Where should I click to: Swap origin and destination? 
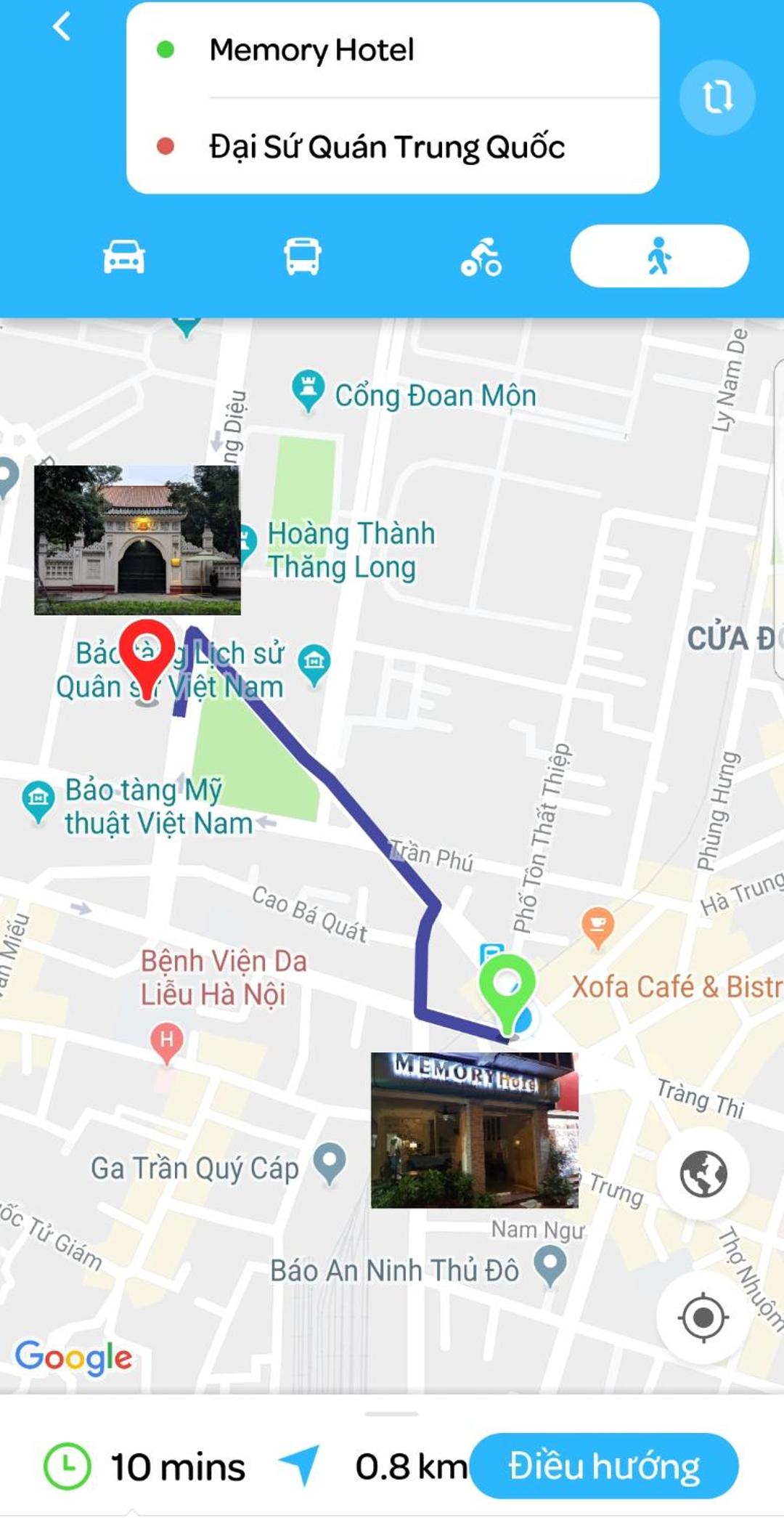(716, 97)
